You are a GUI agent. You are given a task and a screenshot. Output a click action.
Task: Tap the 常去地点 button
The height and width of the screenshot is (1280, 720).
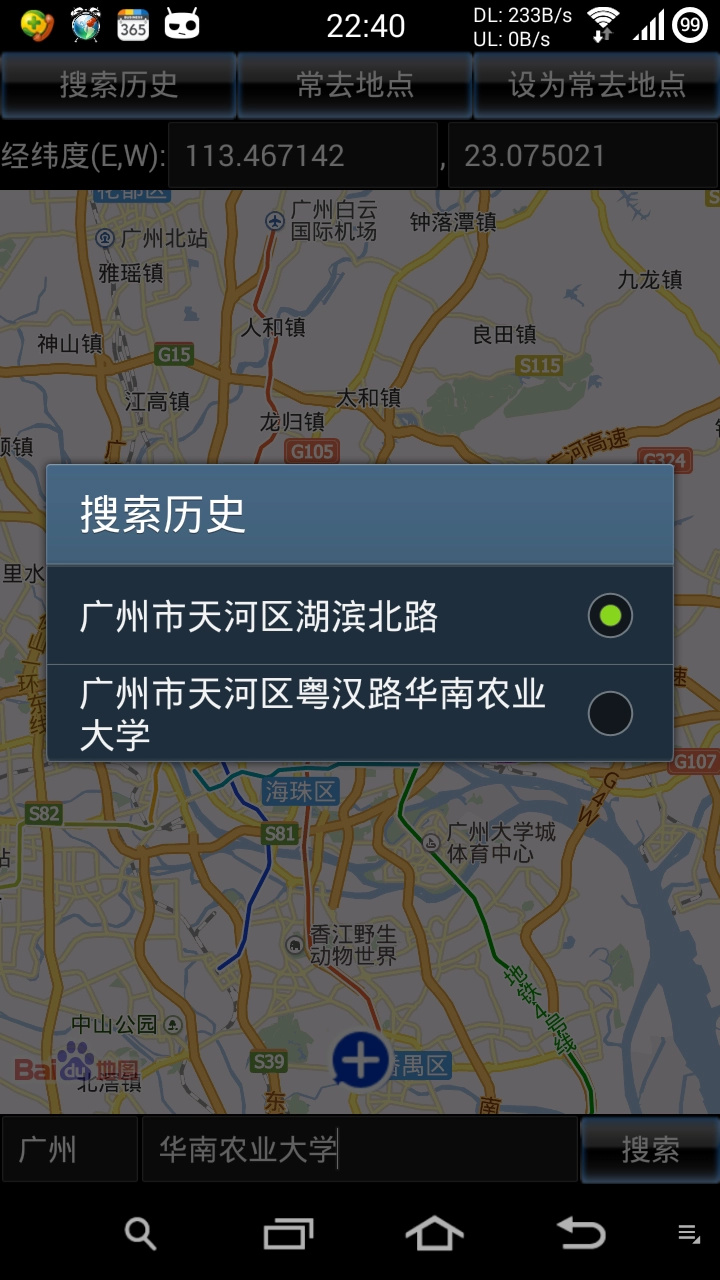[355, 85]
